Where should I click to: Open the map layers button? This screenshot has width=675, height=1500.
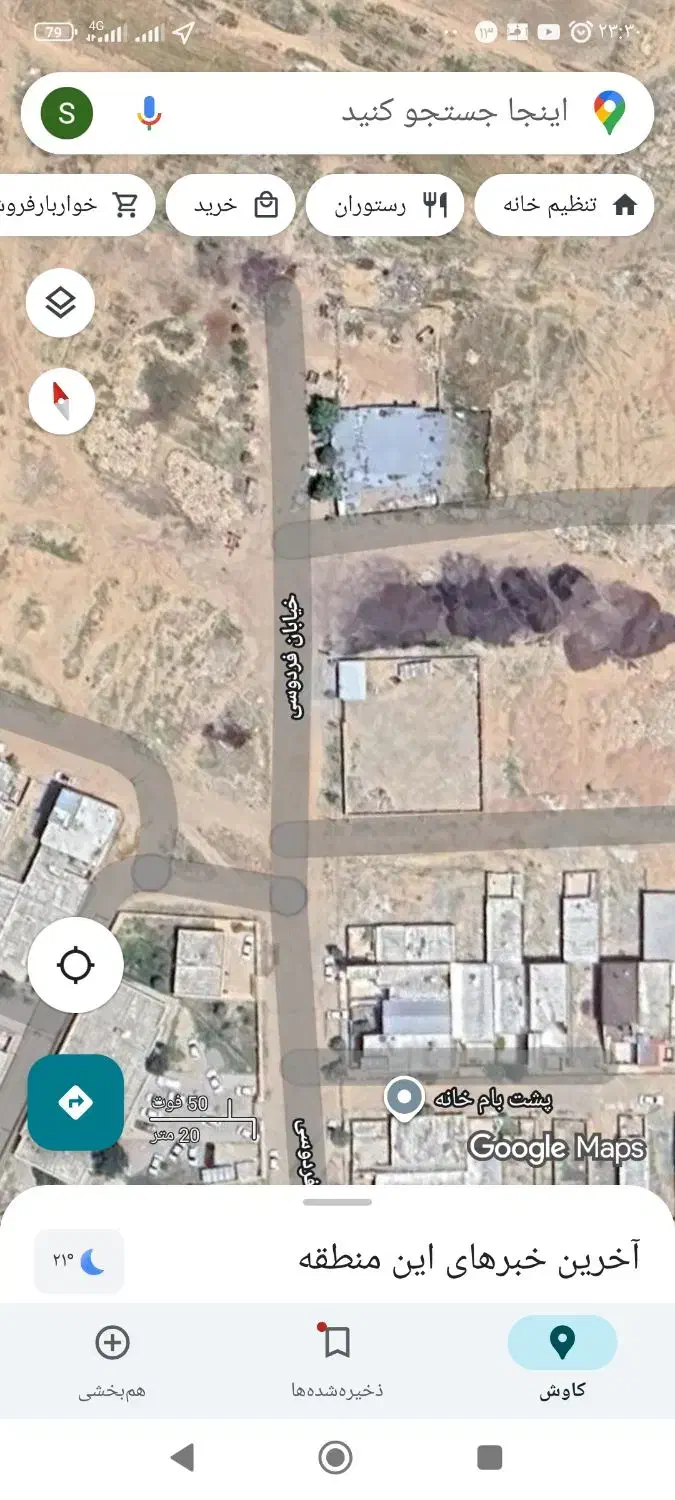coord(61,302)
